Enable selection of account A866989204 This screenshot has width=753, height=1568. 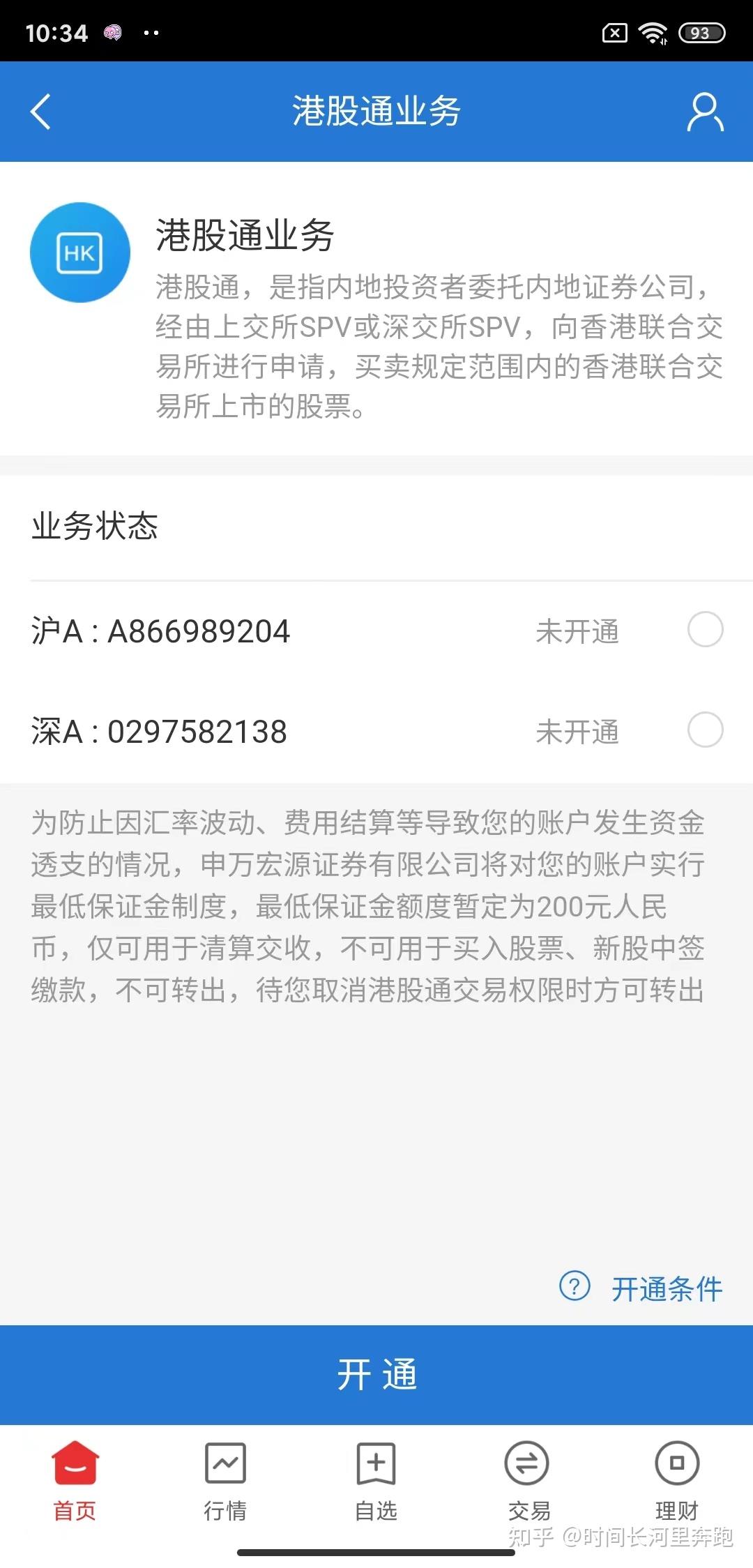pyautogui.click(x=706, y=630)
